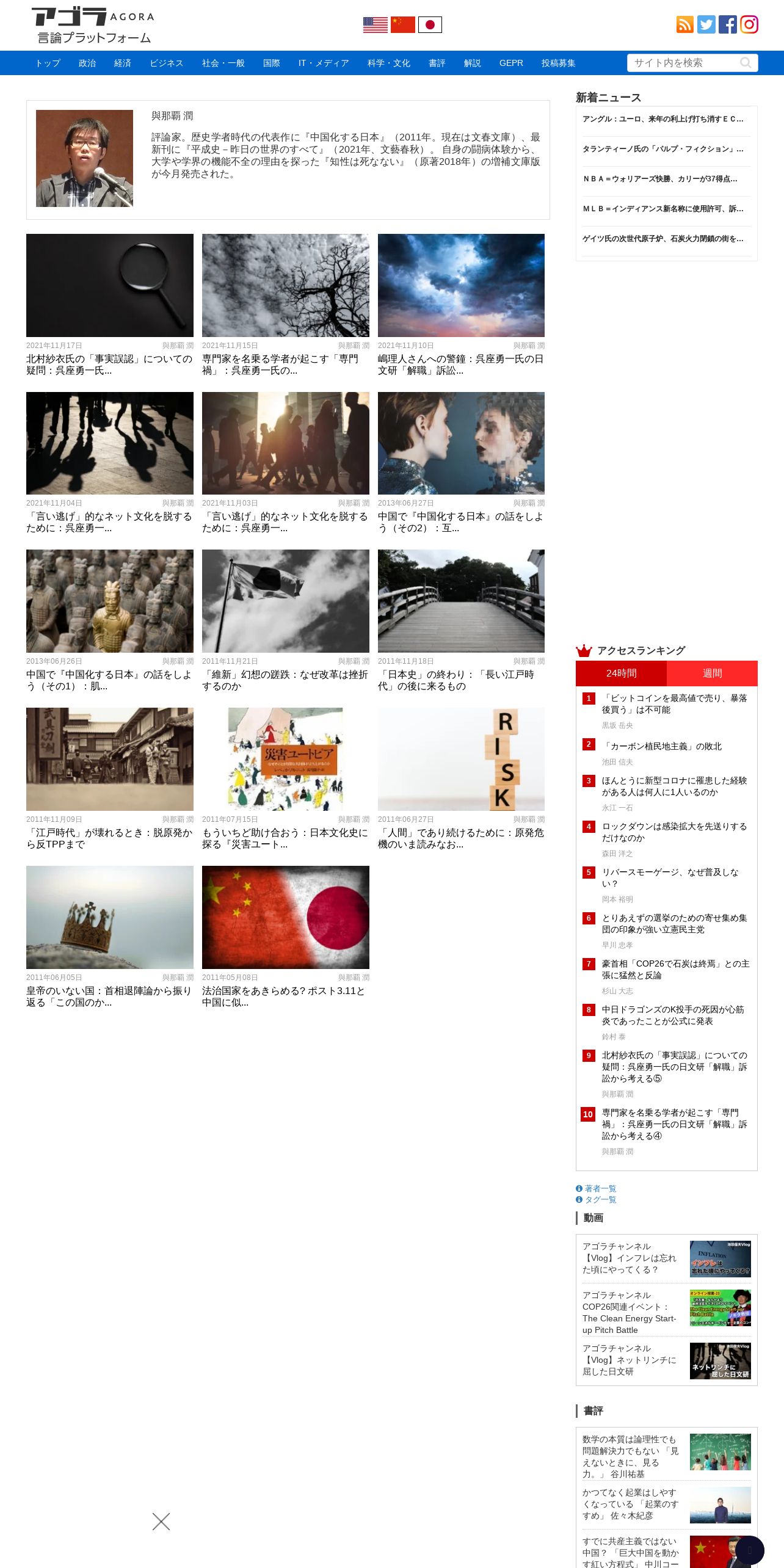Dismiss the banner with the X button
This screenshot has height=1568, width=784.
(161, 1521)
